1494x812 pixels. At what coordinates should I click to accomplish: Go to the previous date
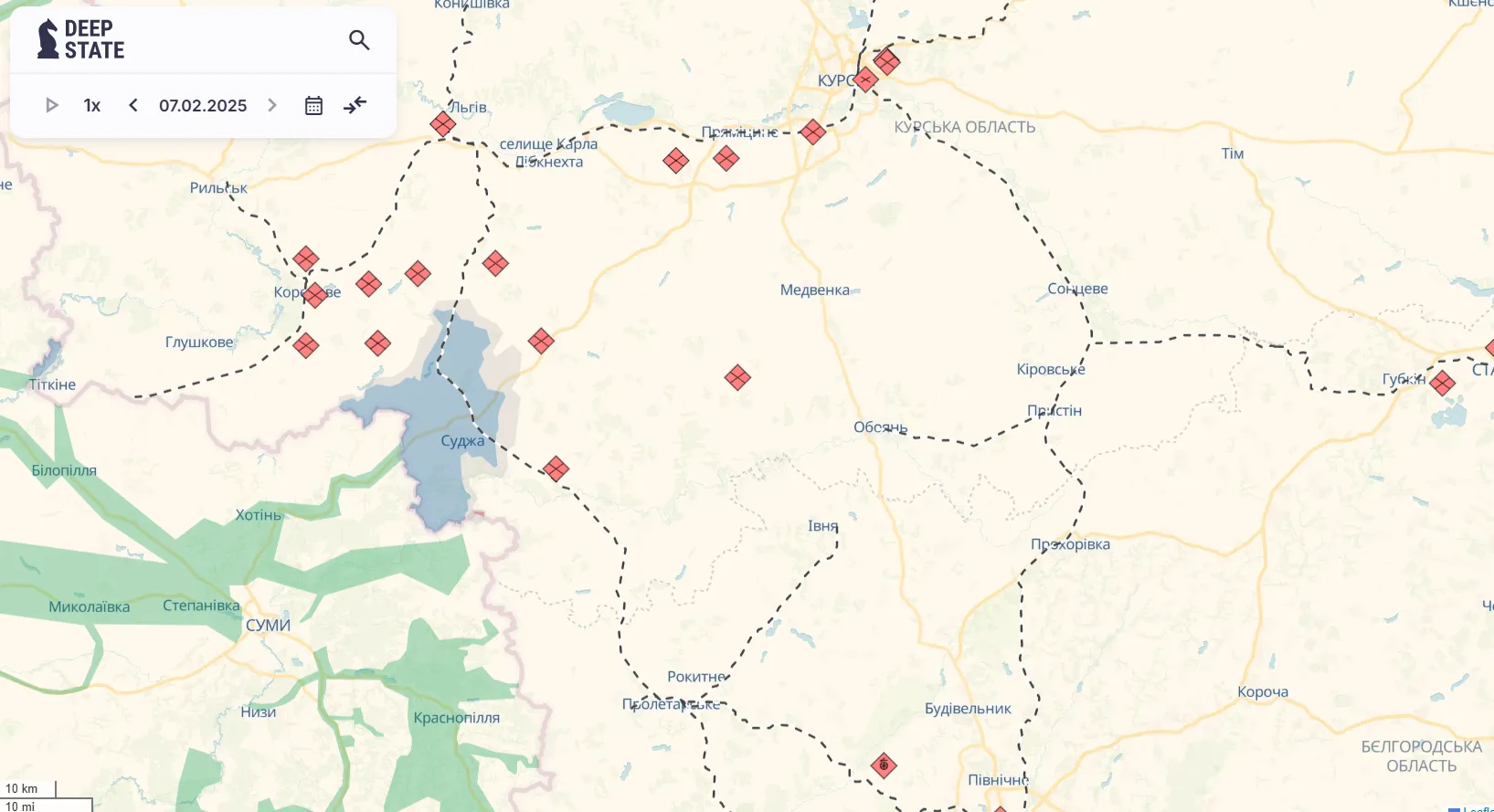click(133, 105)
